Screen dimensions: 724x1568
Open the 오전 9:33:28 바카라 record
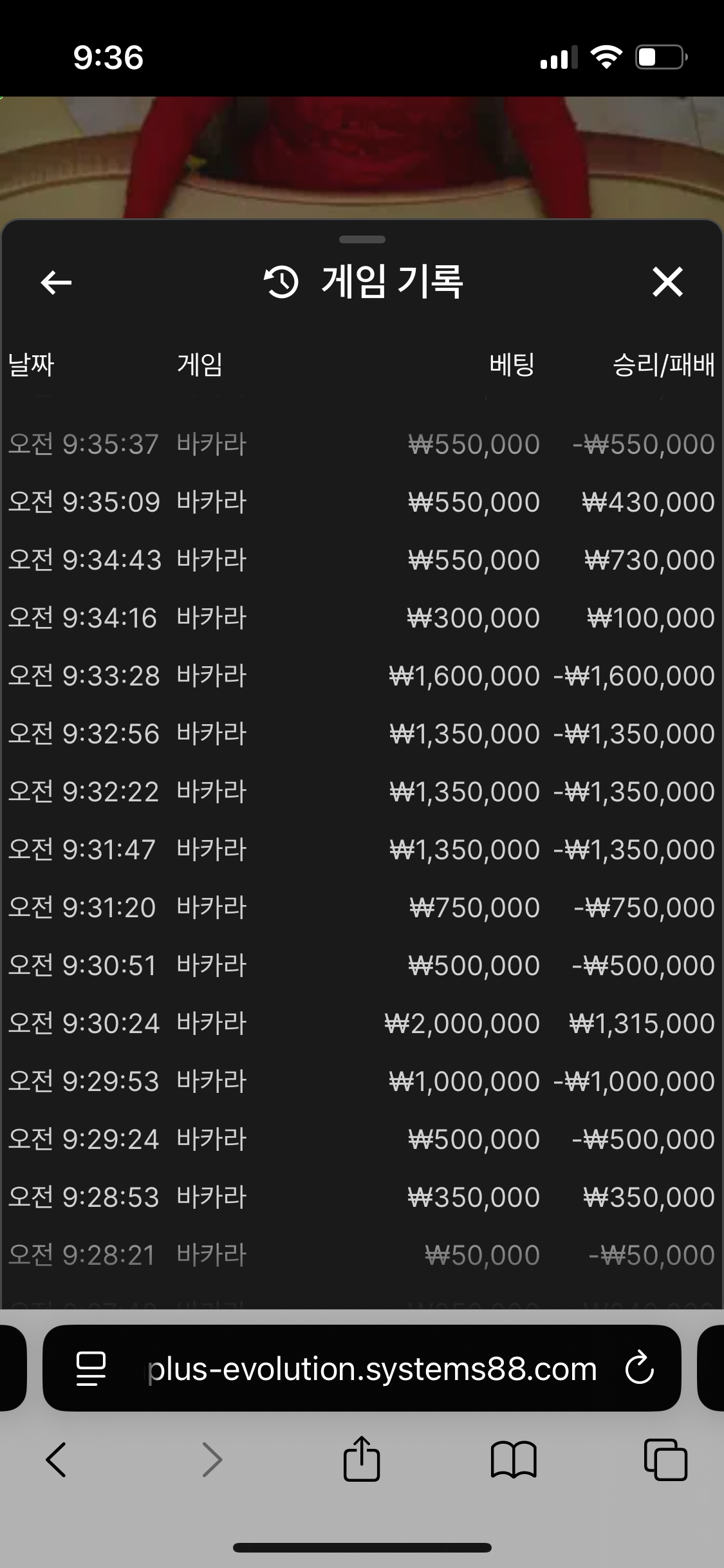click(362, 676)
